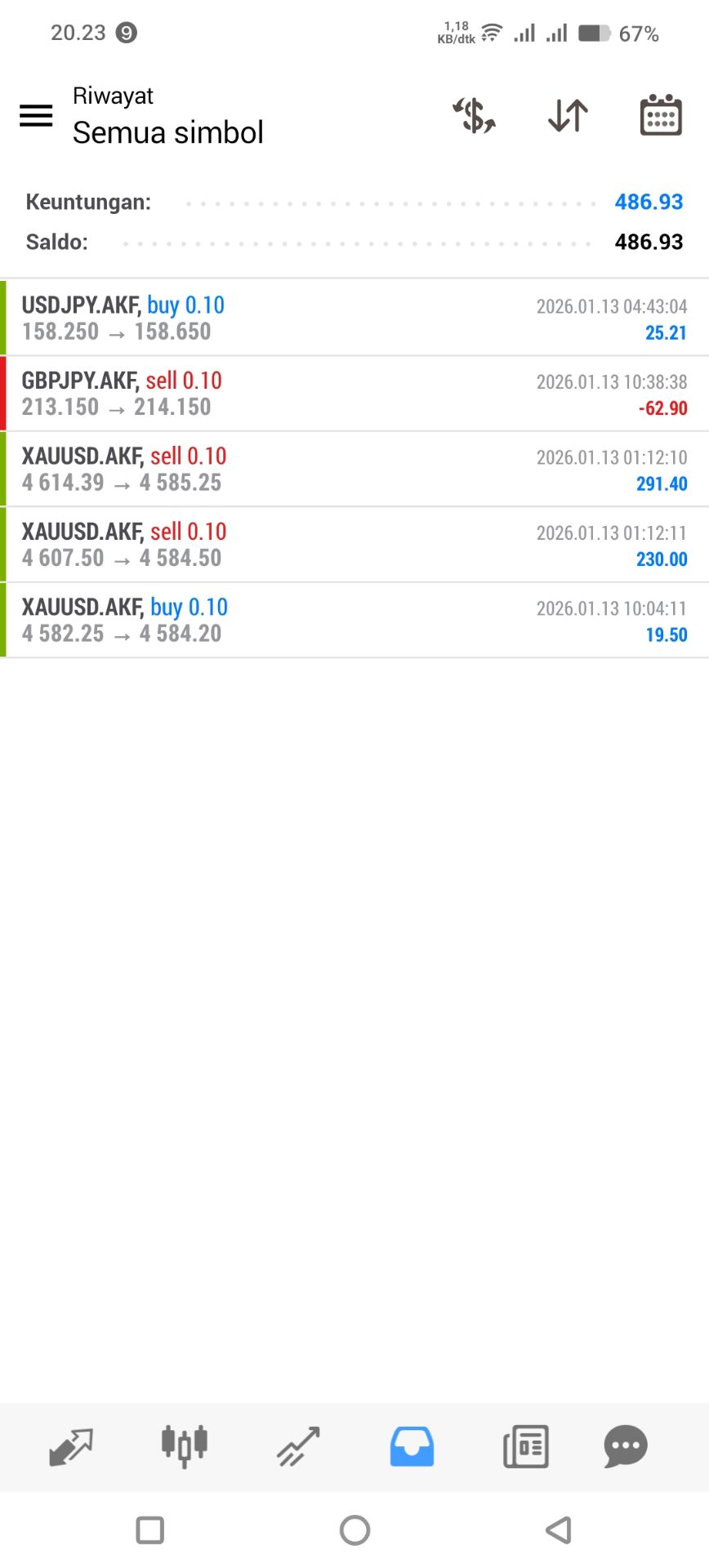Open the GBPJPY.AKF sell trade with -62.90

[354, 394]
